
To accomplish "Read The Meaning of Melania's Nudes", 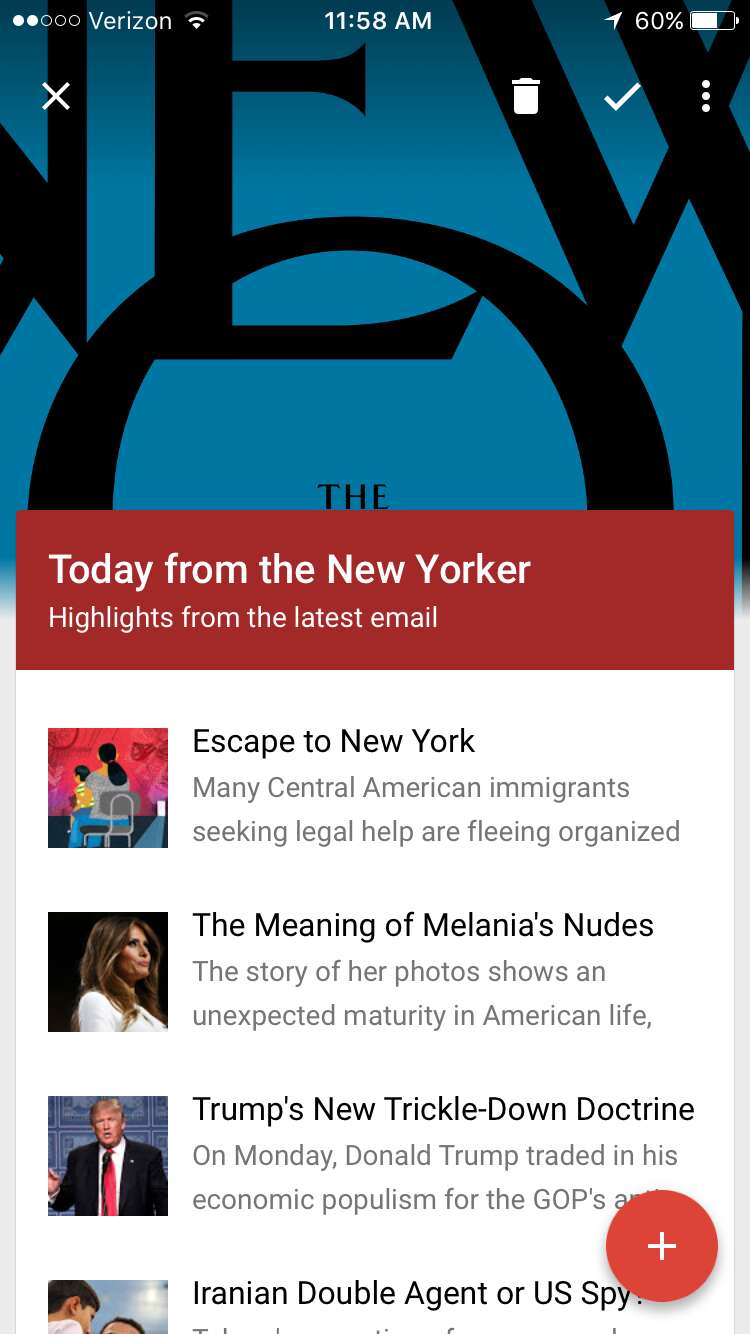I will [422, 926].
